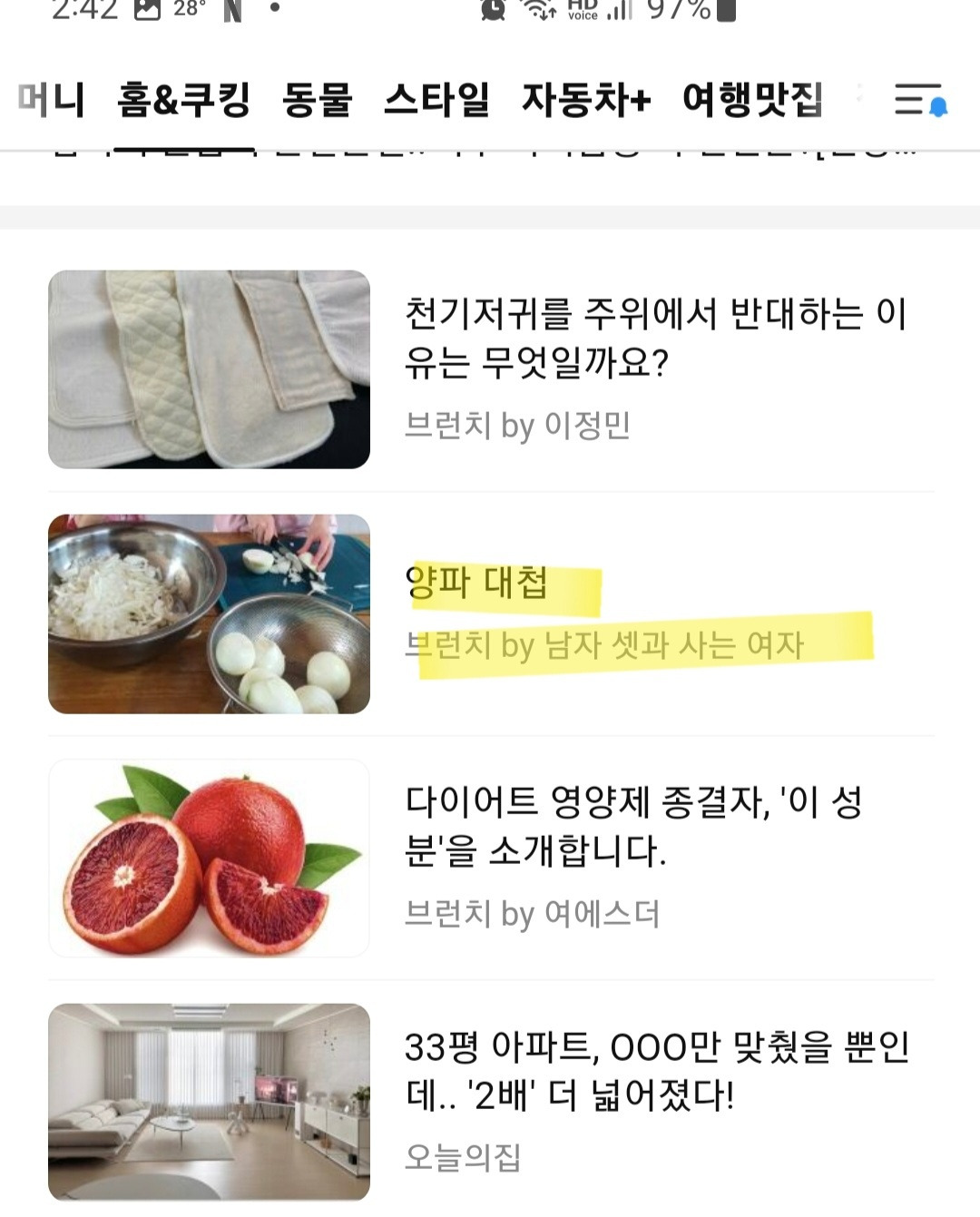Tap the onion bowls thumbnail image

211,614
